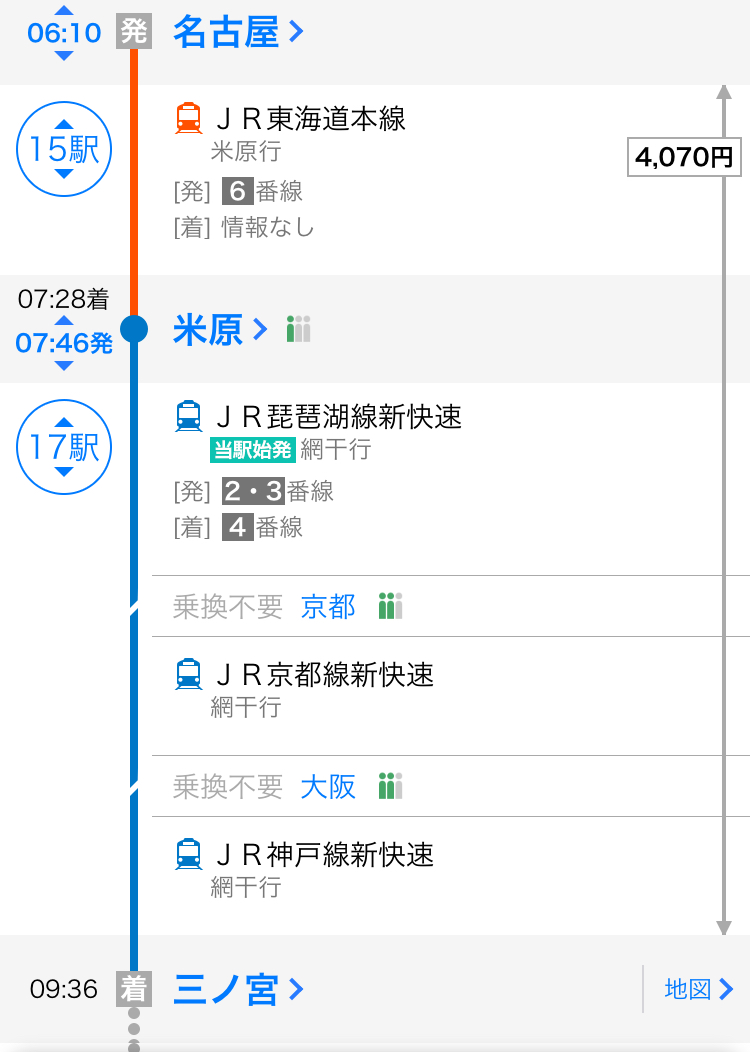The width and height of the screenshot is (750, 1052).
Task: Tap the green 当駅始発 badge
Action: pos(253,451)
